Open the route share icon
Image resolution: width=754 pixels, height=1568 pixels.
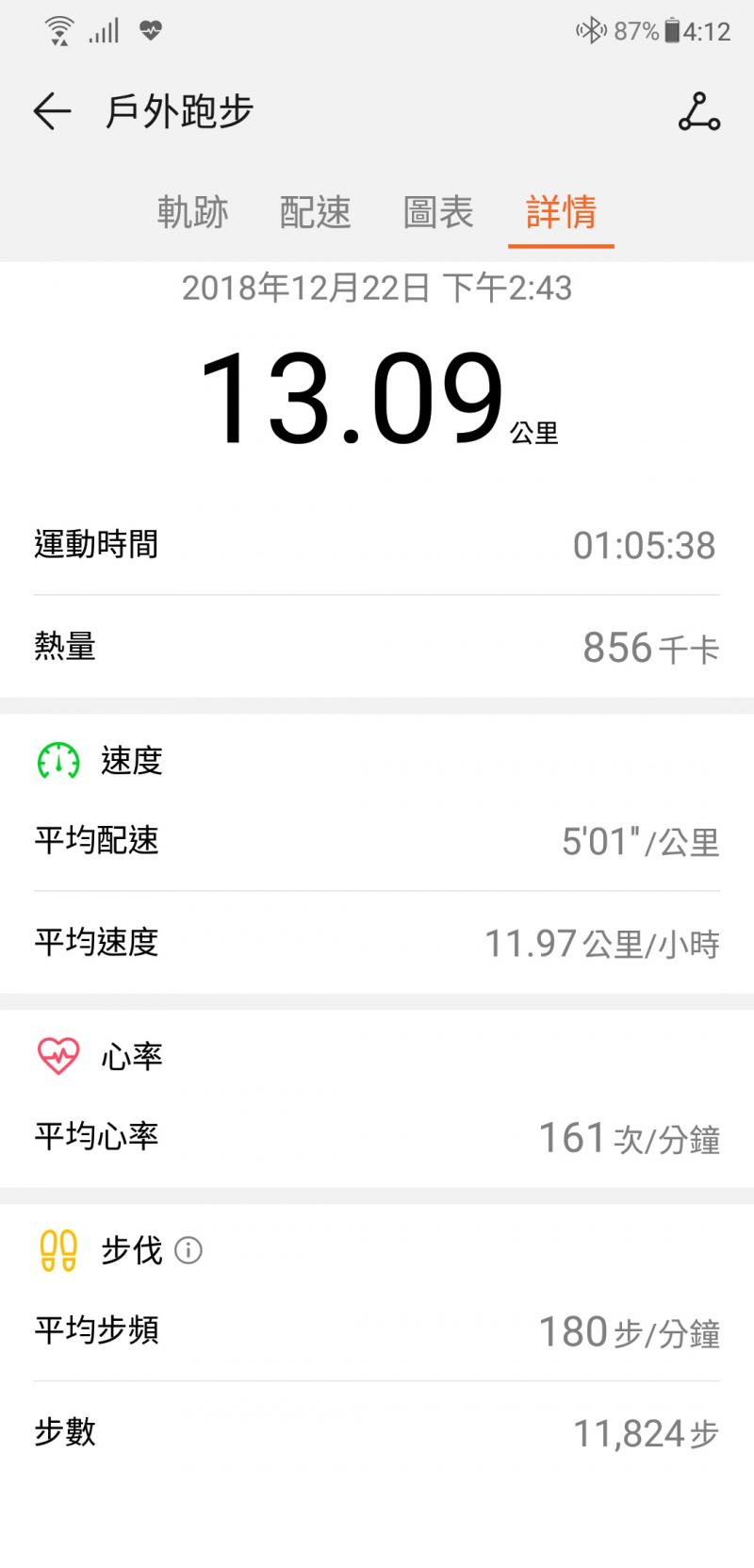point(698,112)
